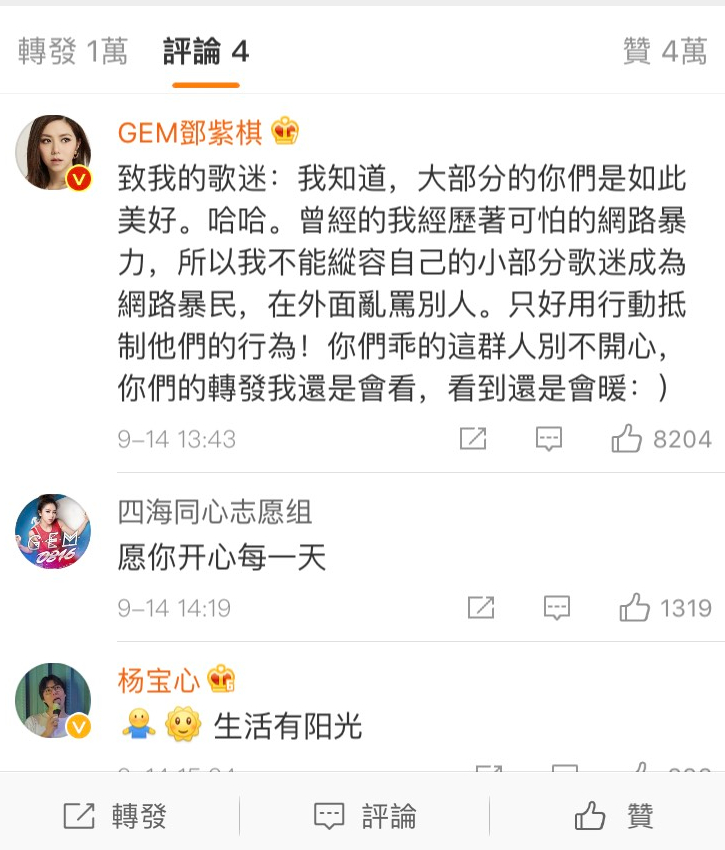Repost GEM鄧紫棋's comment
Viewport: 725px width, 850px height.
click(472, 438)
